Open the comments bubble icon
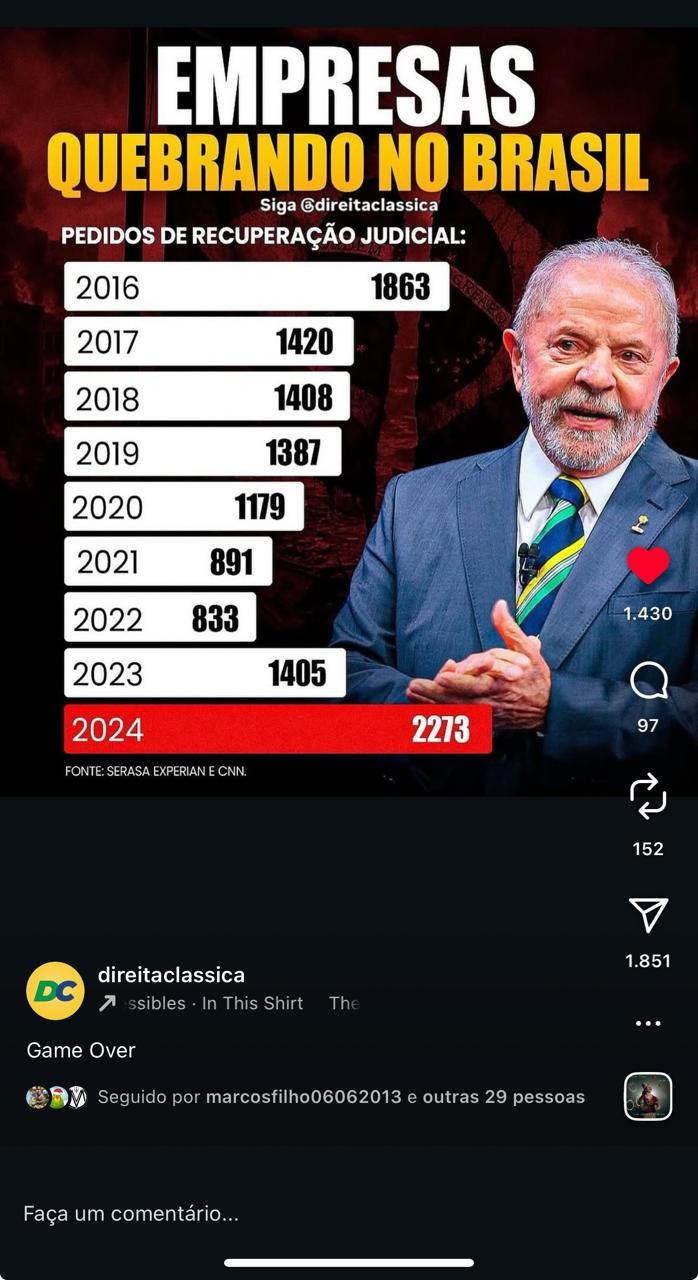The width and height of the screenshot is (698, 1280). [x=648, y=683]
